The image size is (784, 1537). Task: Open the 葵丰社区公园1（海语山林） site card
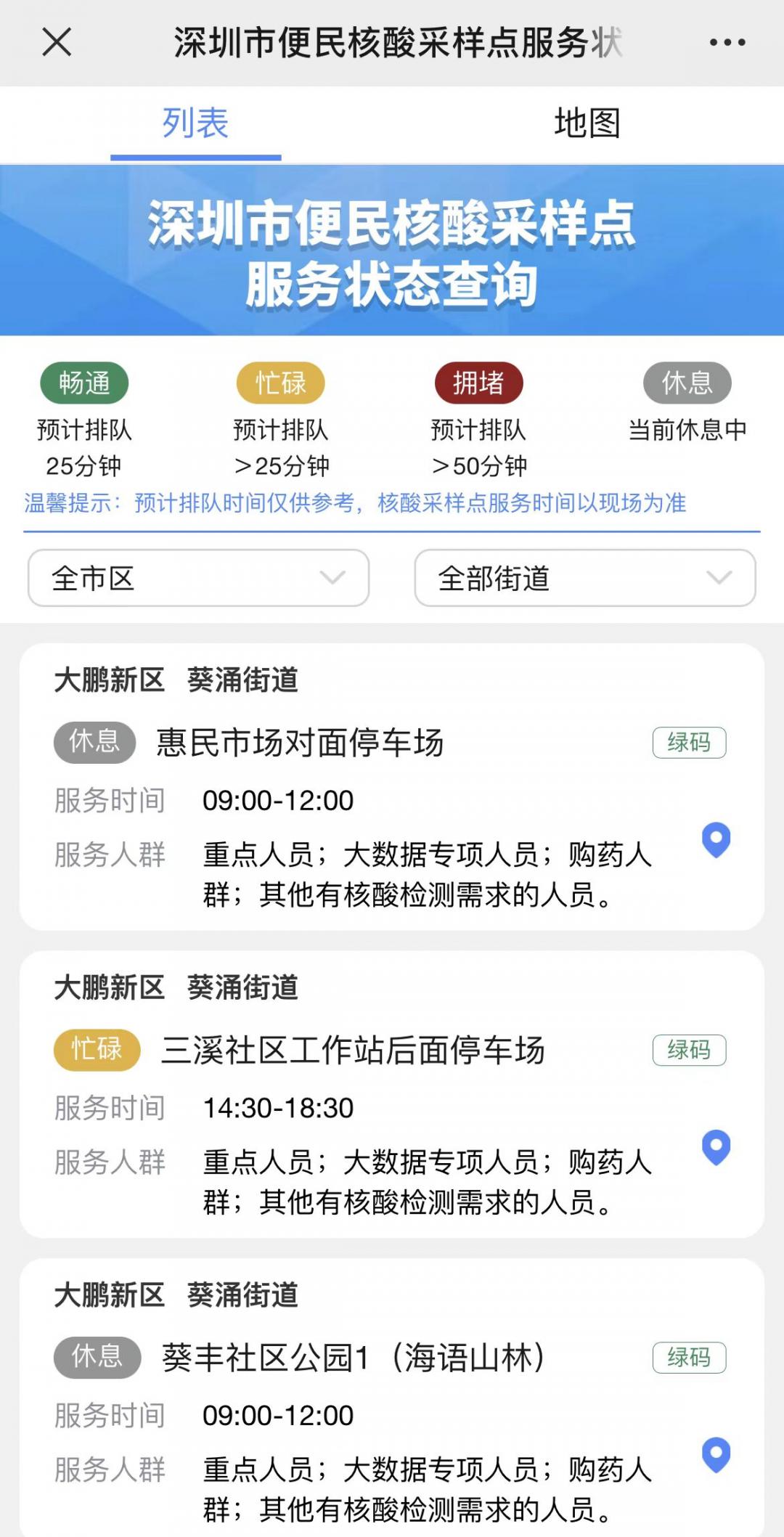click(x=353, y=1358)
